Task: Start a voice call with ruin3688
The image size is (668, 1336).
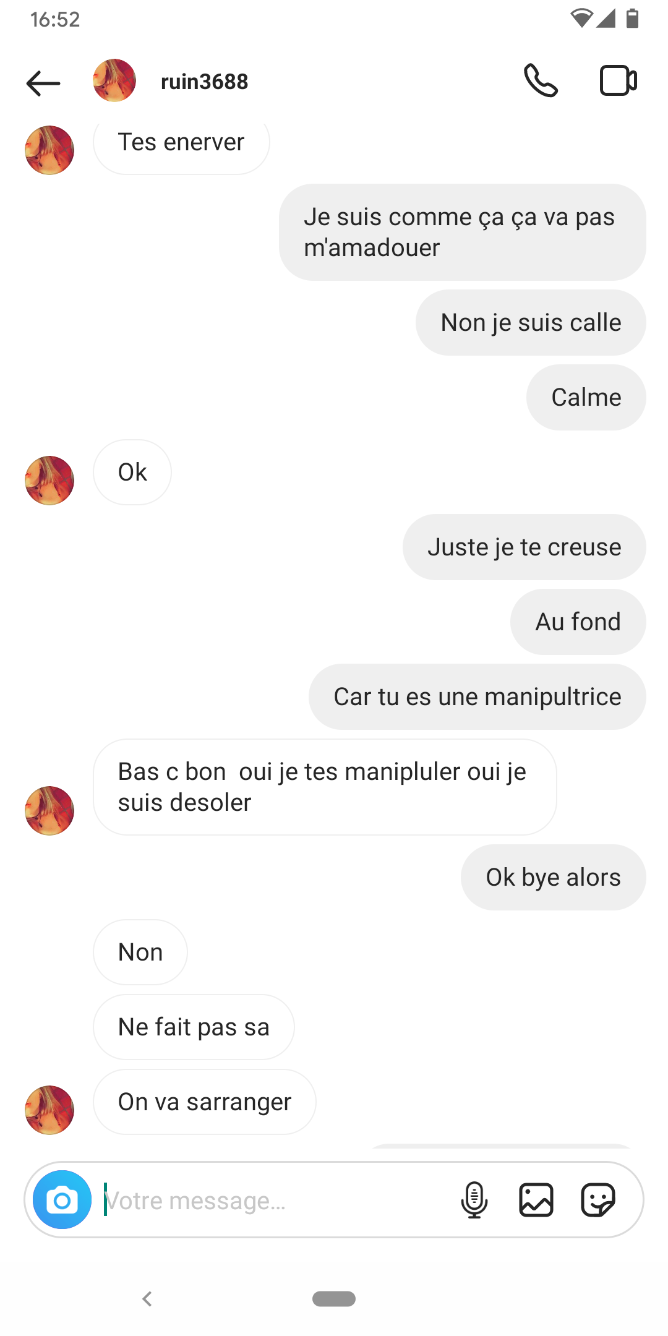Action: tap(540, 81)
